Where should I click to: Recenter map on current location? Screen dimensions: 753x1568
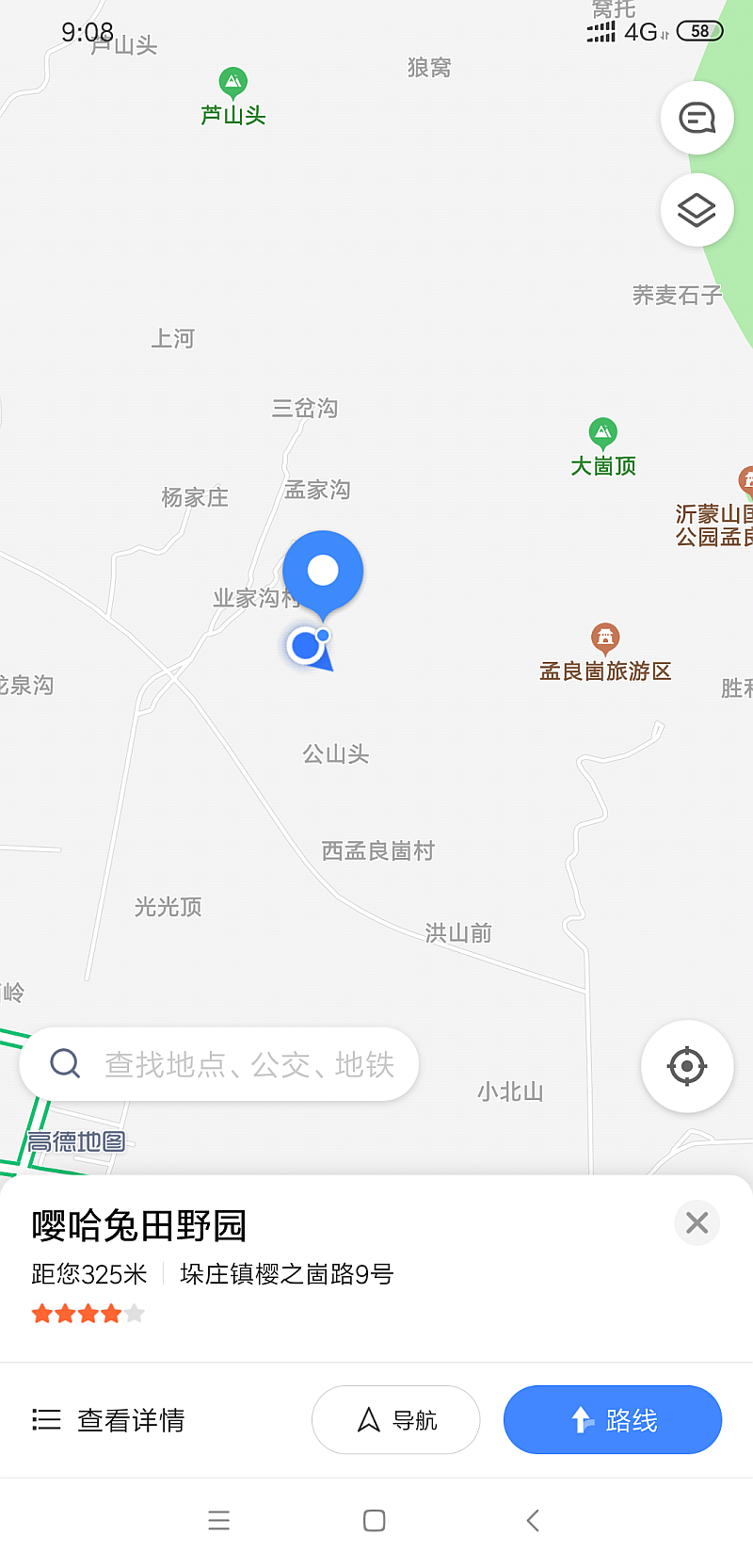pyautogui.click(x=686, y=1066)
